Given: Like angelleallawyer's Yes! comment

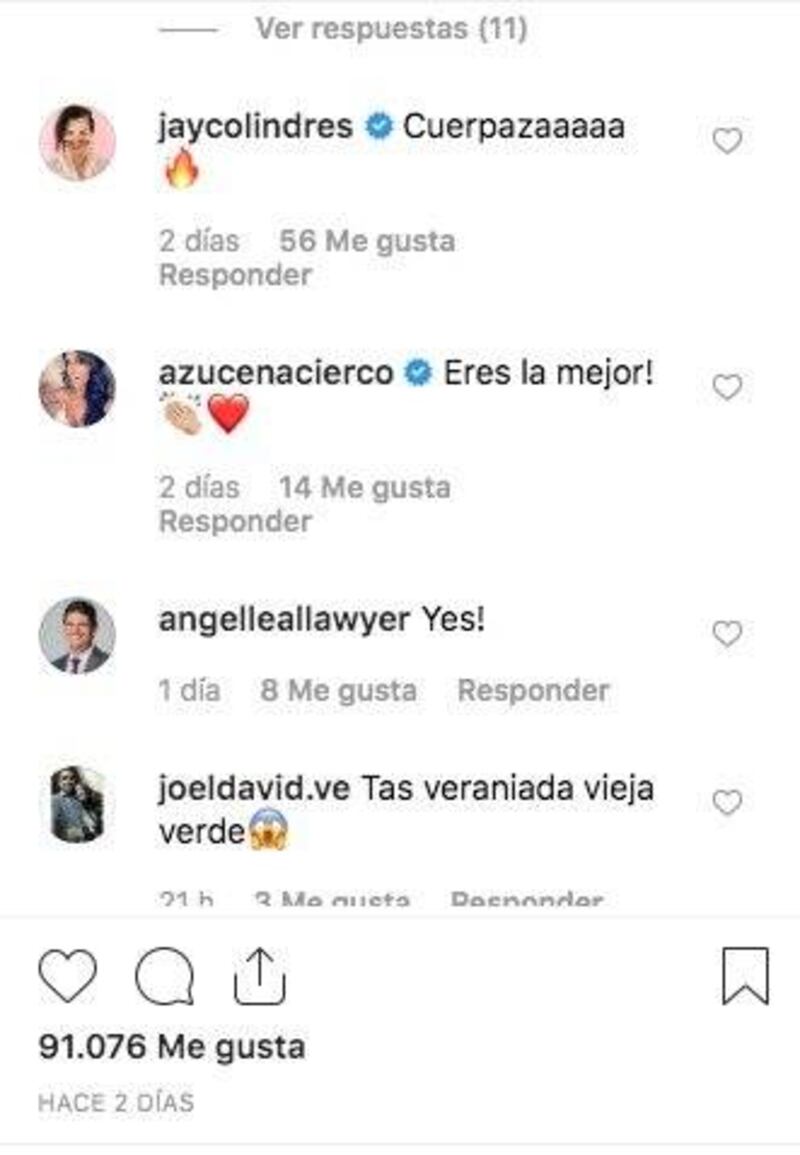Looking at the screenshot, I should [x=727, y=633].
